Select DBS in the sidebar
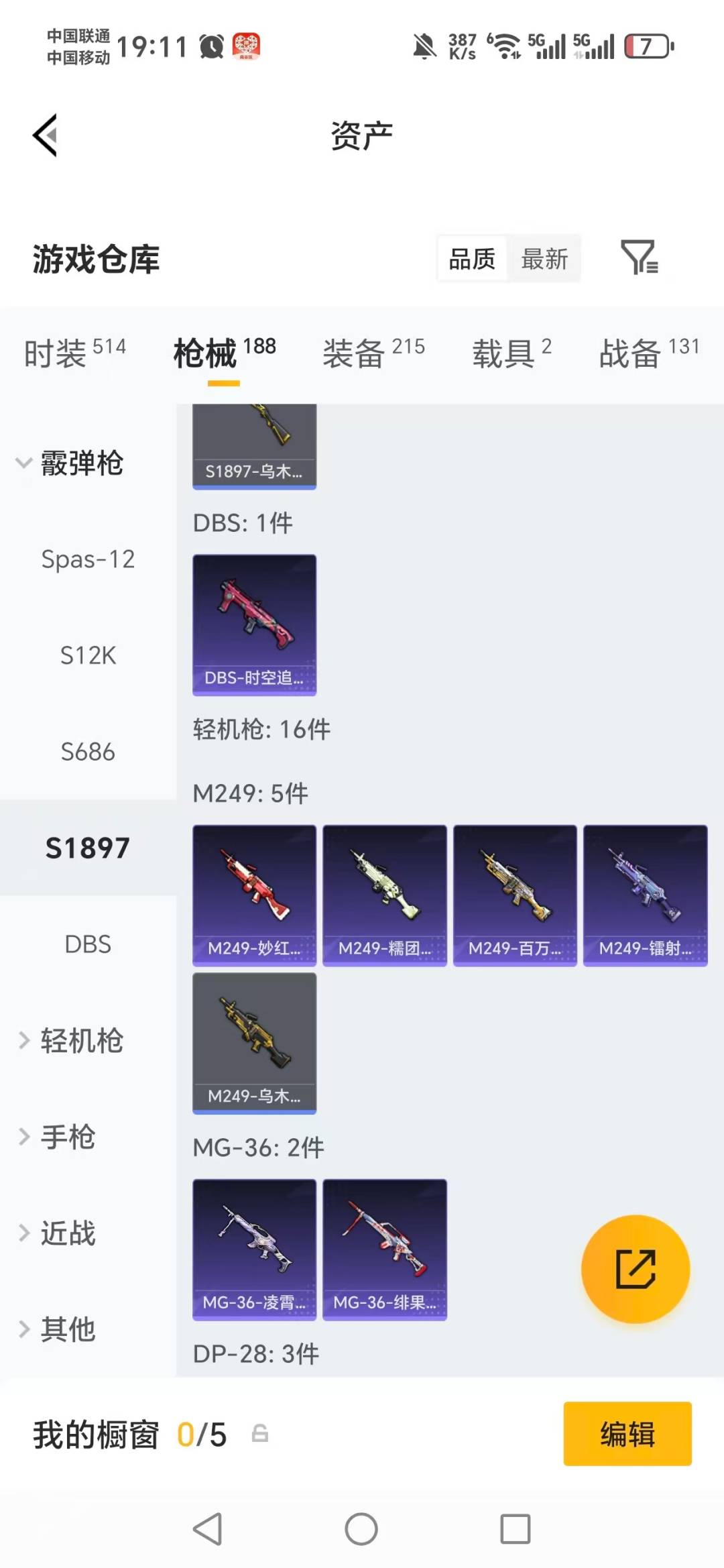This screenshot has width=724, height=1568. [x=88, y=945]
